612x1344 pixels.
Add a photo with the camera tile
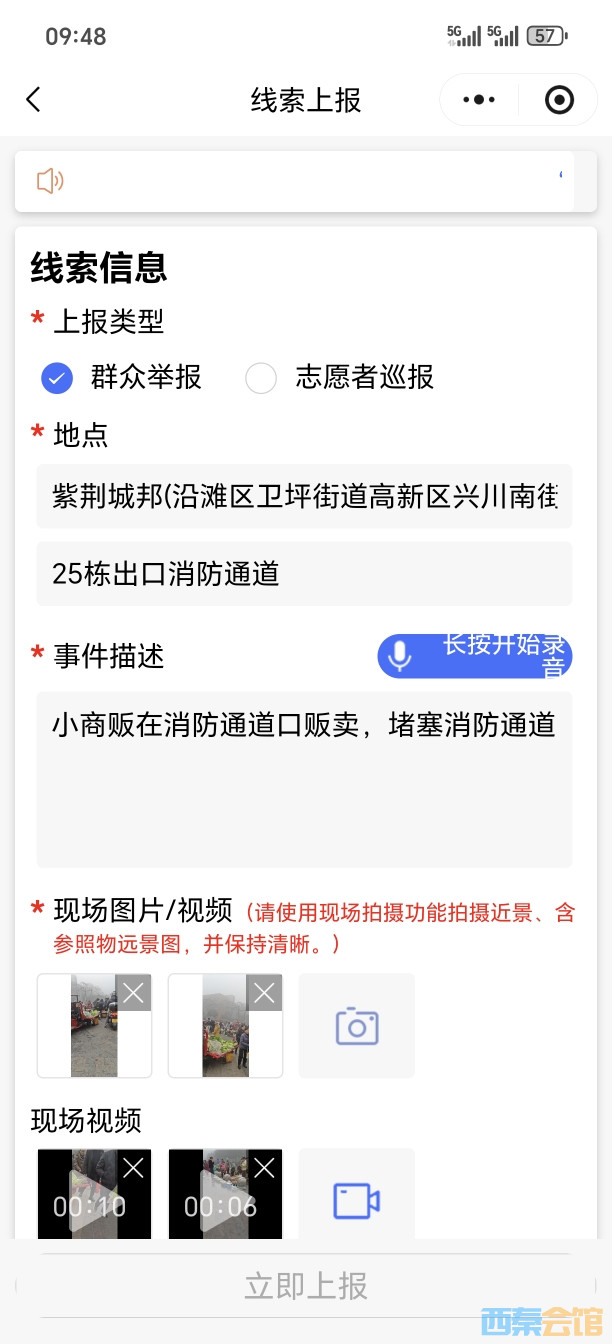click(356, 1026)
